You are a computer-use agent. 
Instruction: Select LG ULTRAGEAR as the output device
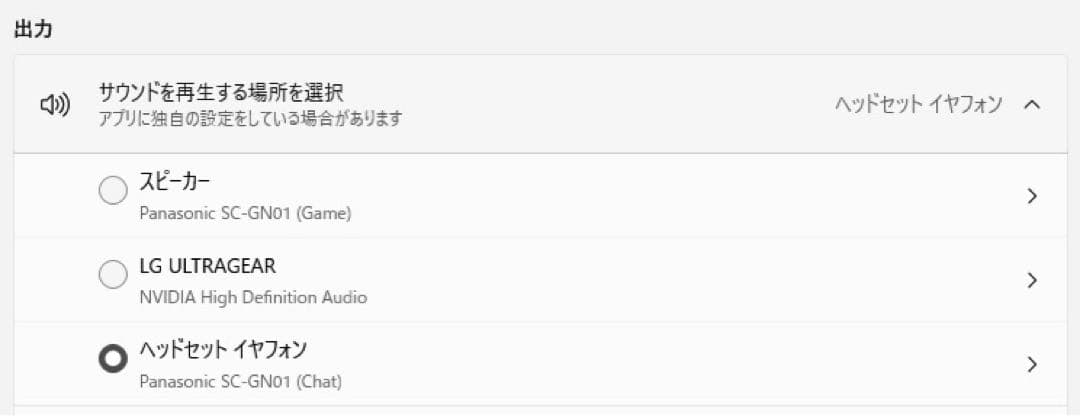[113, 273]
